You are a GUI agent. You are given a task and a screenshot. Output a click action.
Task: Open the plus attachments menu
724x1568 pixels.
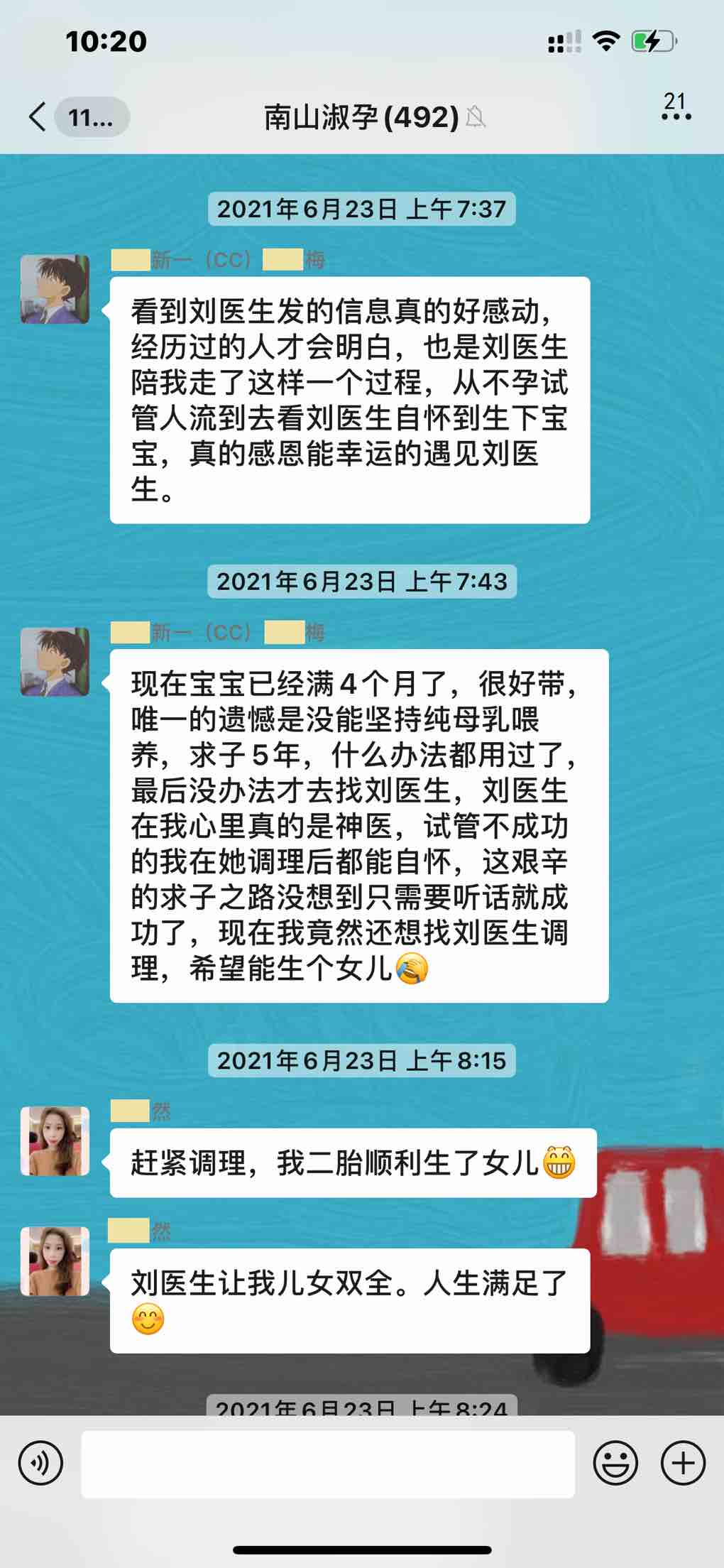(683, 1464)
